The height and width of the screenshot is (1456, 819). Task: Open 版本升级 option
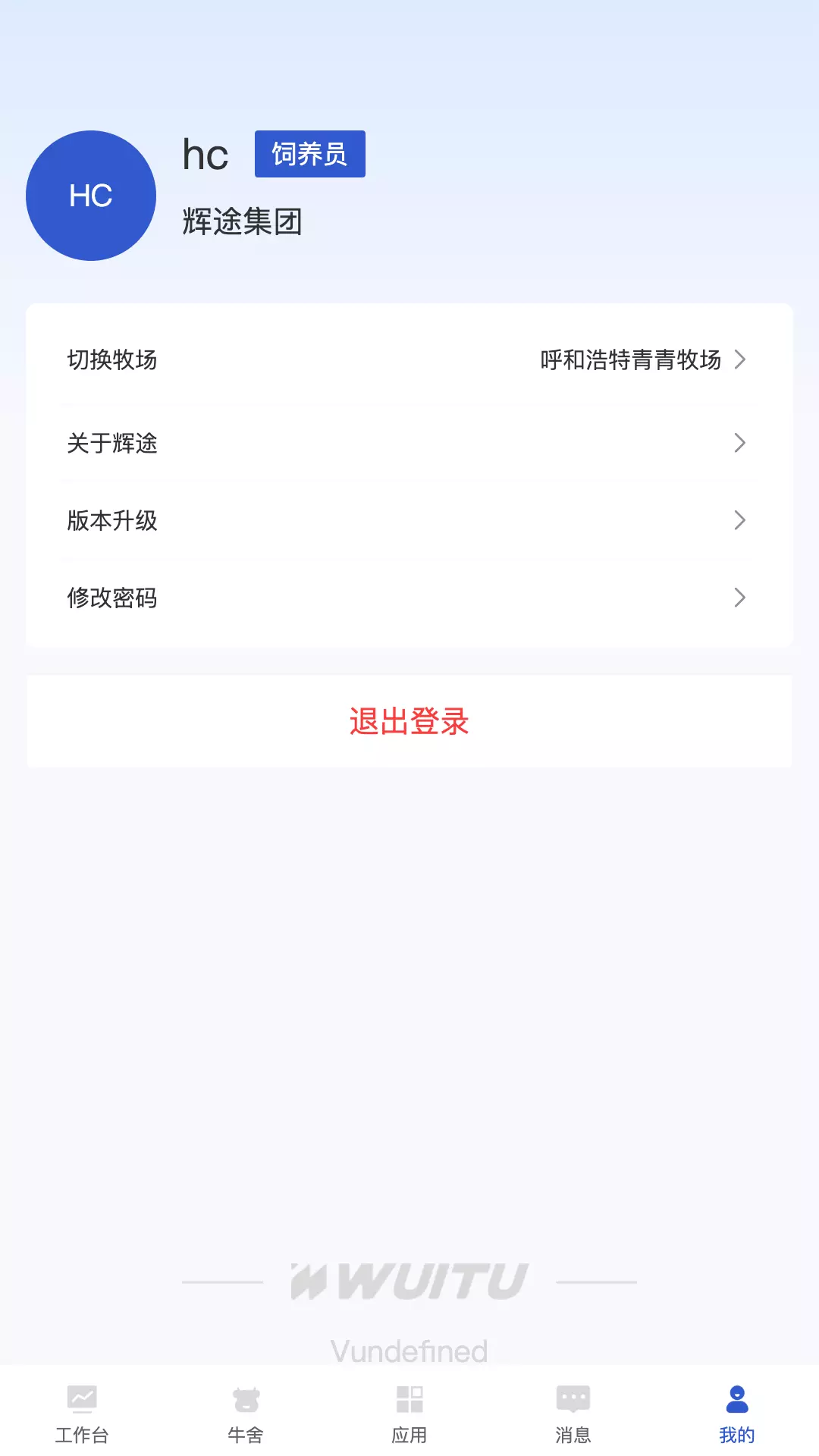(x=409, y=520)
